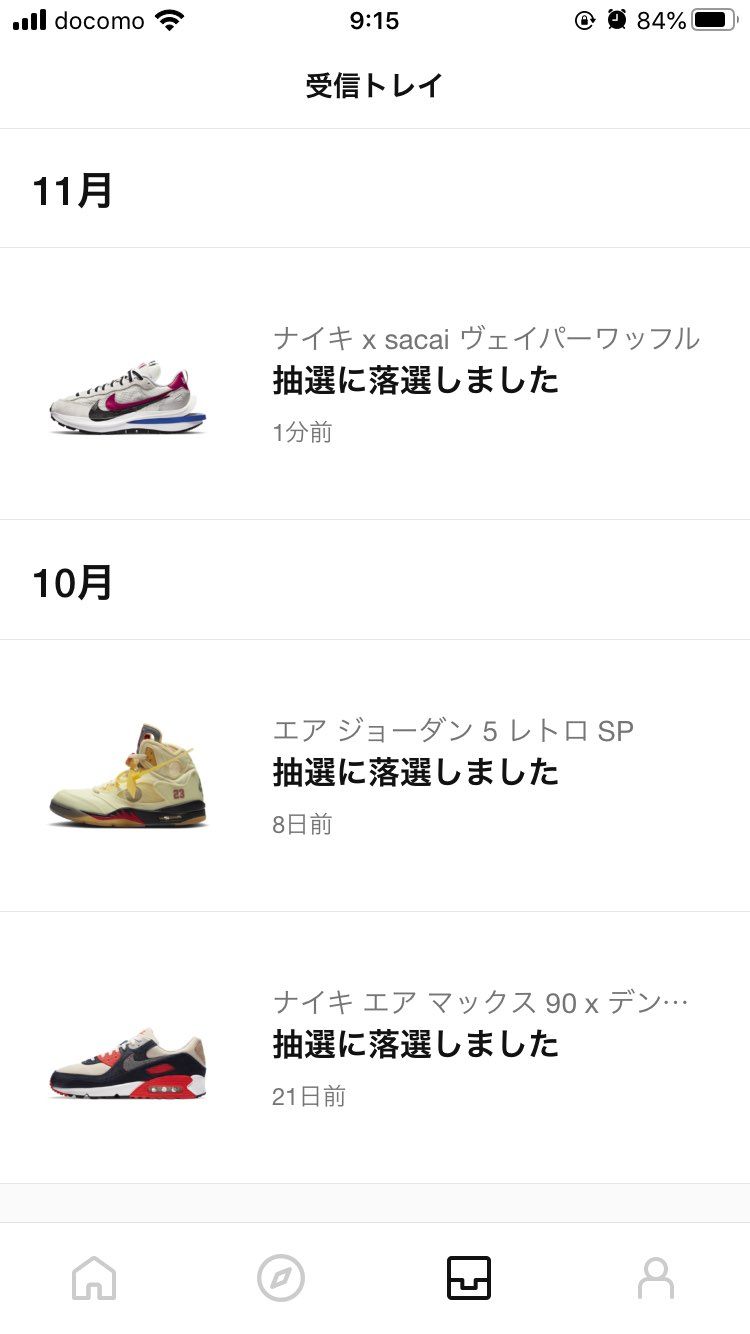Screen dimensions: 750x1334
Task: Select the Discover compass icon
Action: point(281,1277)
